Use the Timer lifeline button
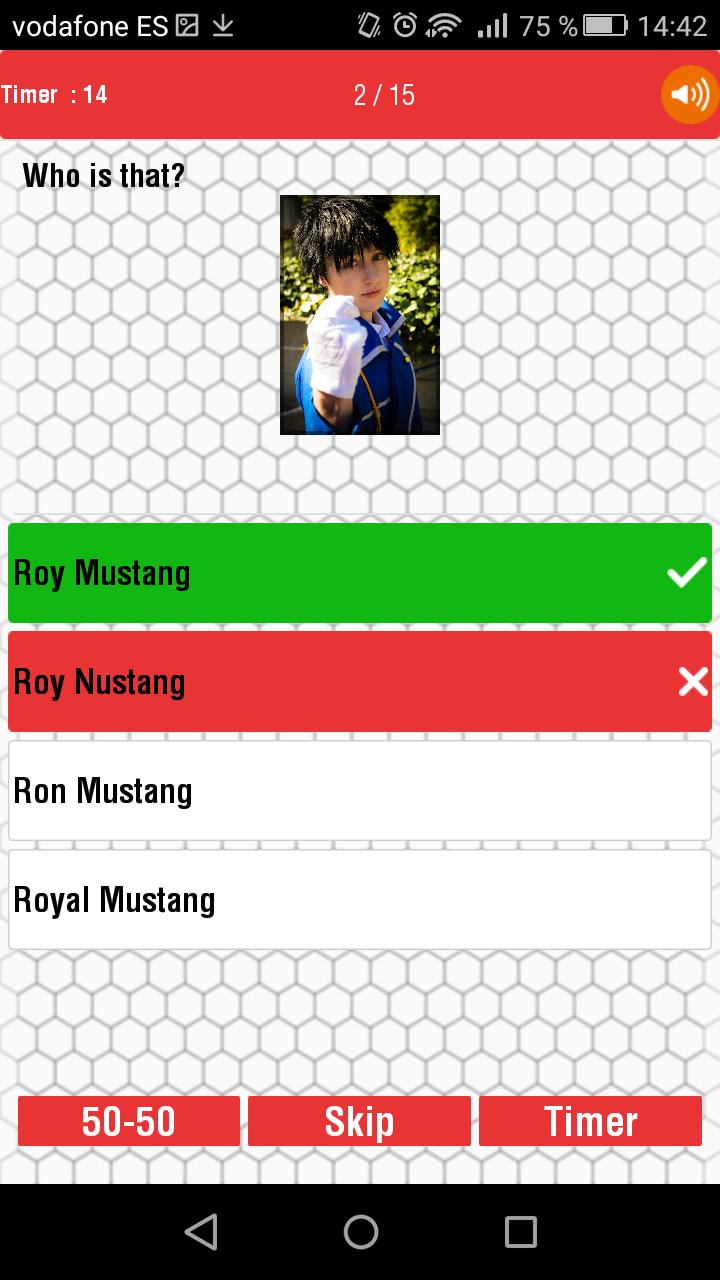Viewport: 720px width, 1280px height. pos(590,1121)
